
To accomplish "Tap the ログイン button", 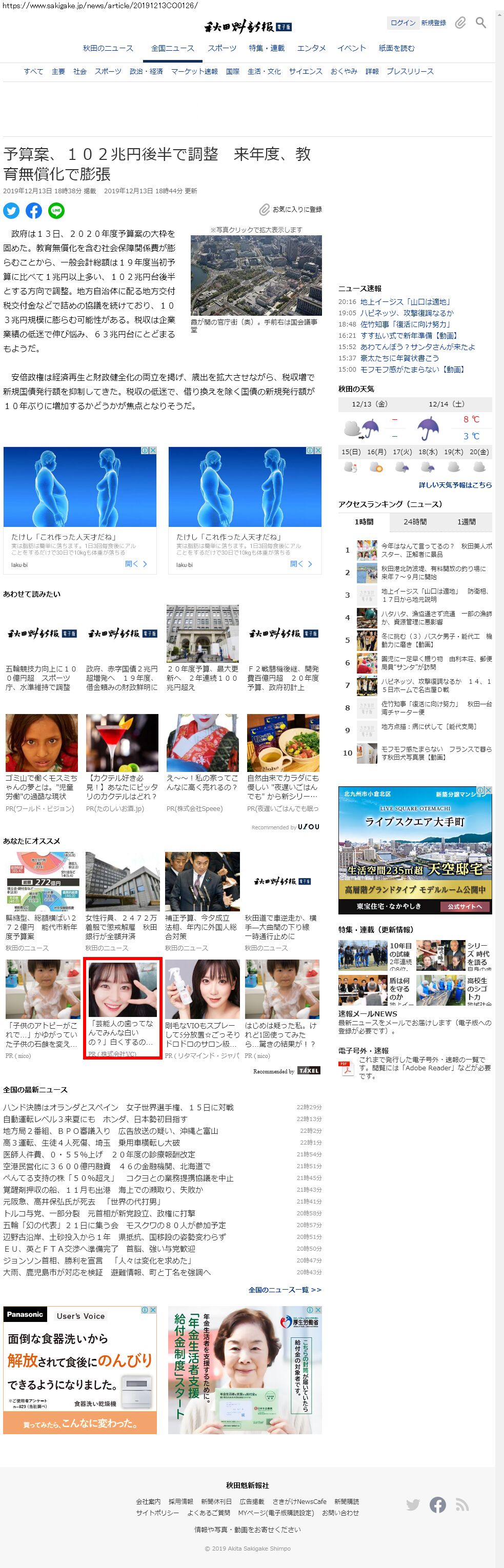I will (x=402, y=23).
